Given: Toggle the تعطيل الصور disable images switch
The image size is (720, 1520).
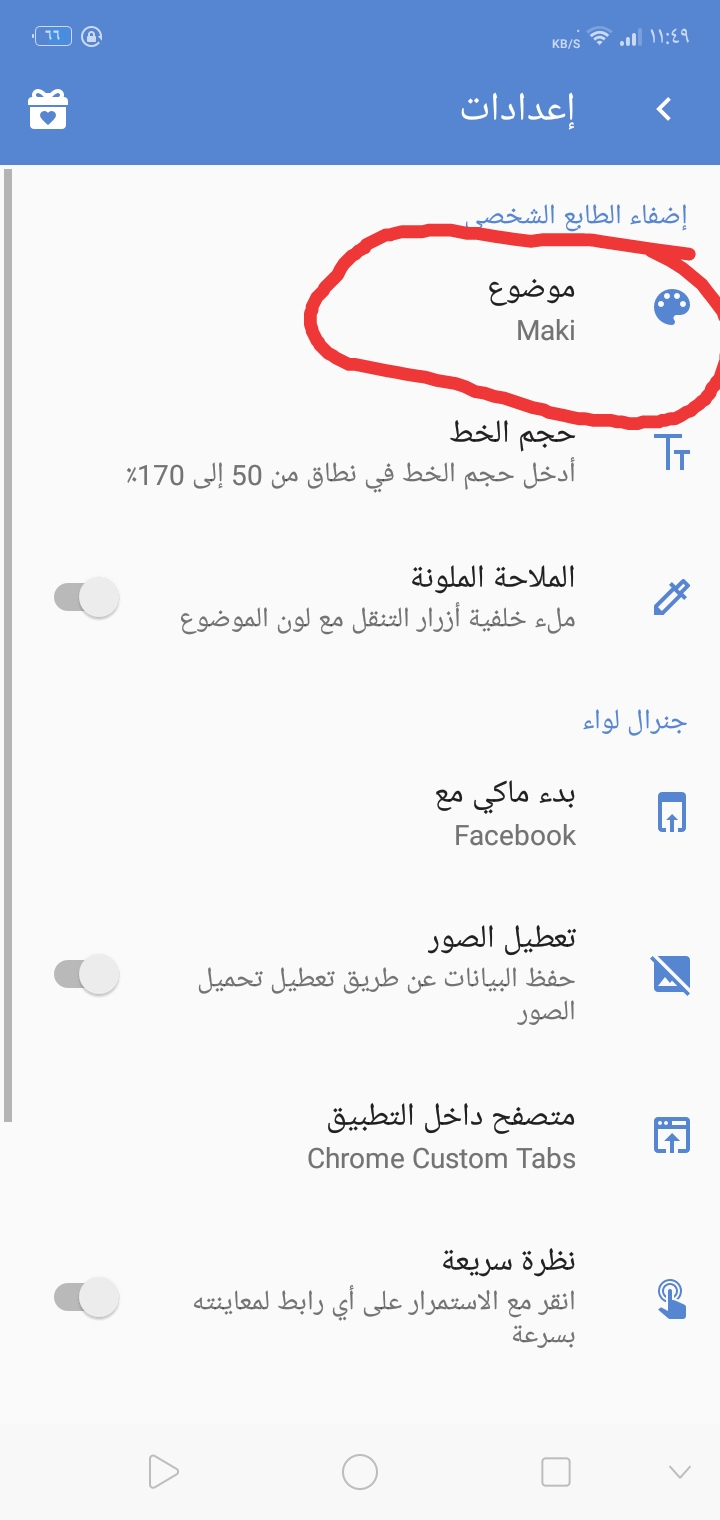Looking at the screenshot, I should [86, 974].
